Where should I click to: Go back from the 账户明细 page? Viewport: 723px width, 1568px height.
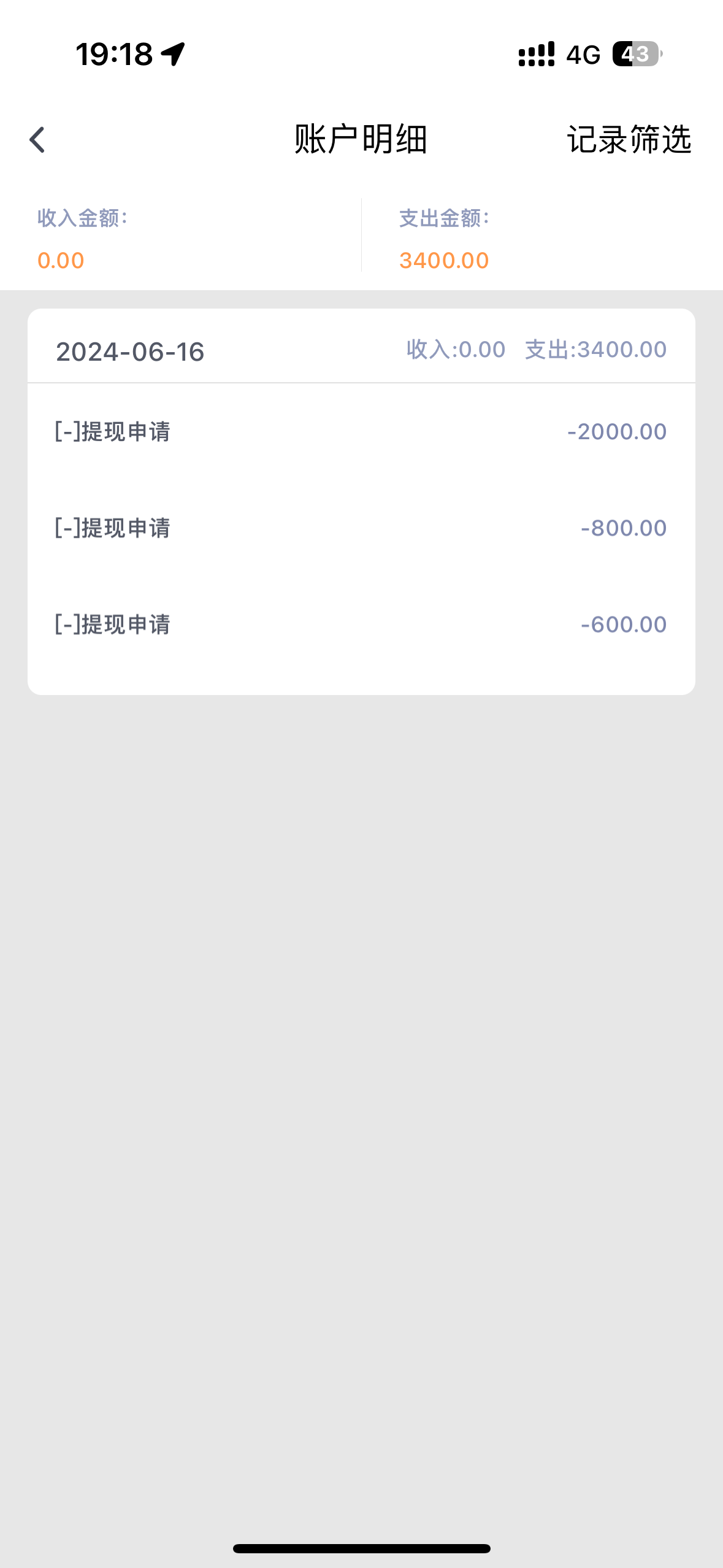pos(37,140)
